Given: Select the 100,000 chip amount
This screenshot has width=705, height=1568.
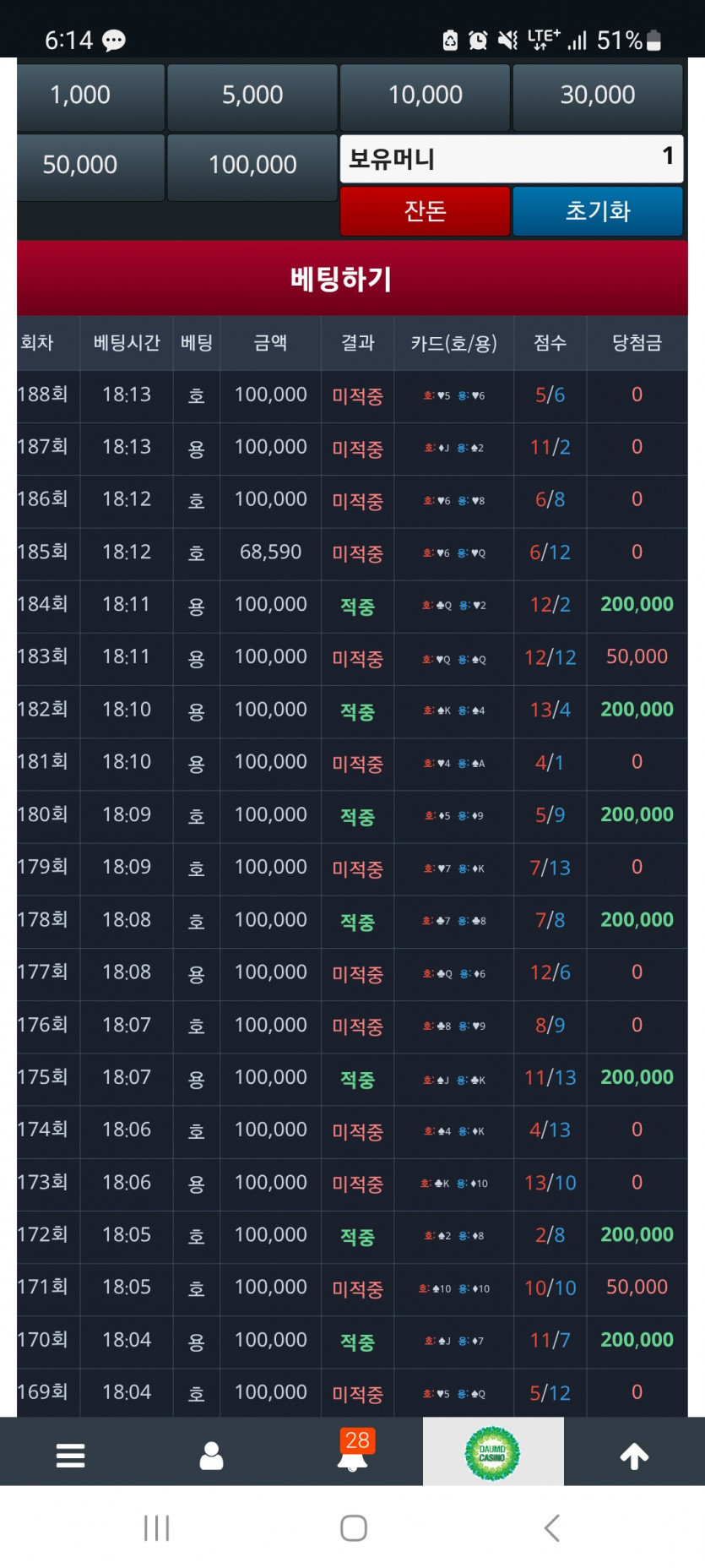Looking at the screenshot, I should (251, 165).
